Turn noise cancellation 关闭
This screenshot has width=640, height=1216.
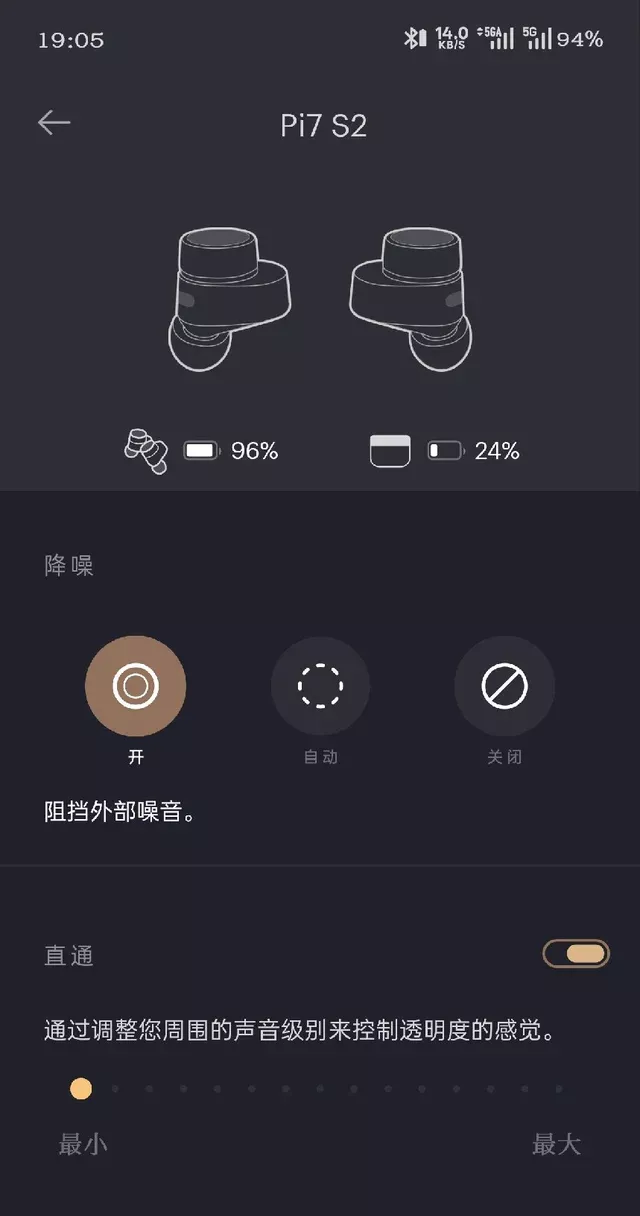point(504,686)
